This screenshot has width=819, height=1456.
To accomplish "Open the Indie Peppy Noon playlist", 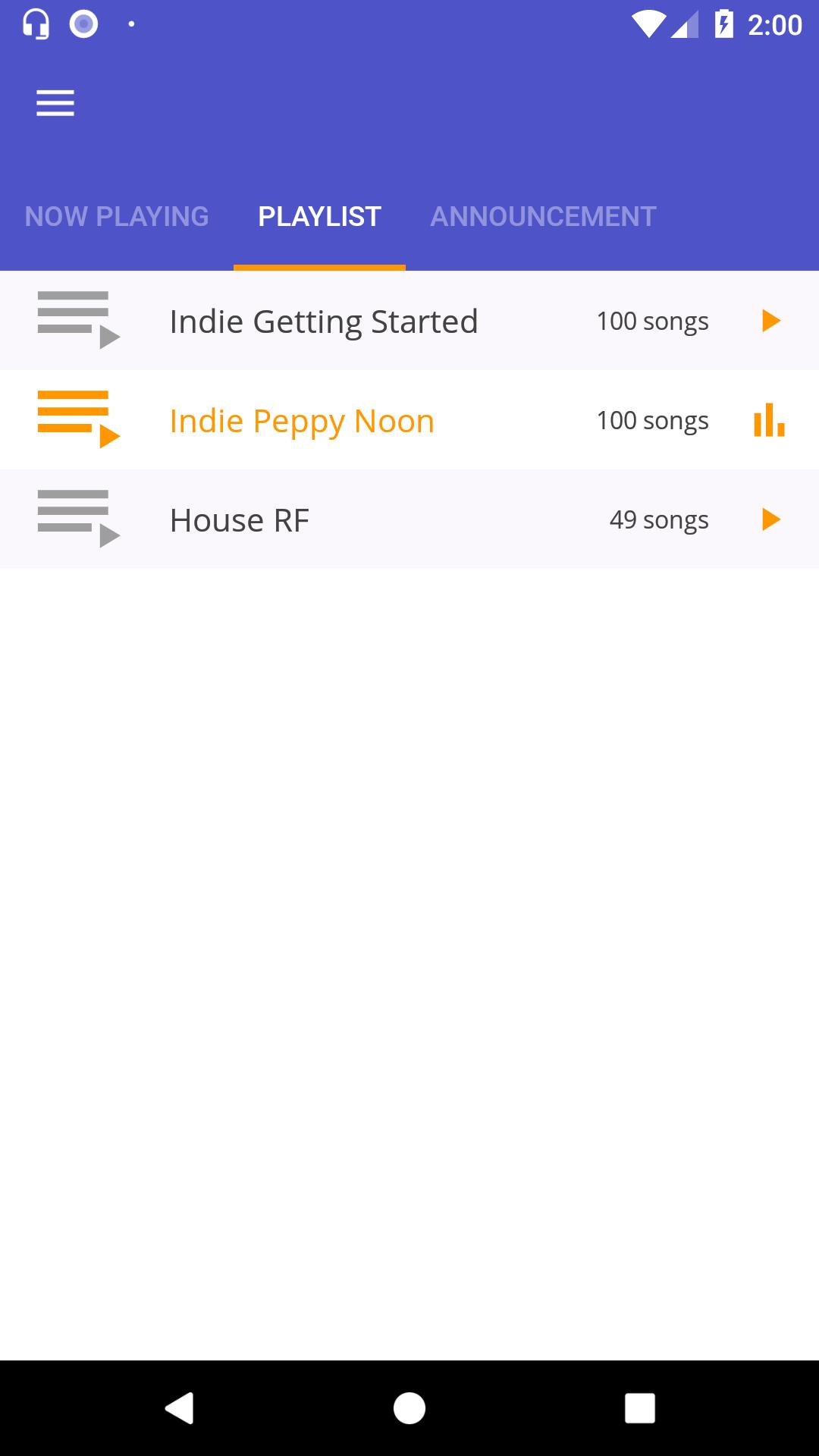I will click(302, 421).
